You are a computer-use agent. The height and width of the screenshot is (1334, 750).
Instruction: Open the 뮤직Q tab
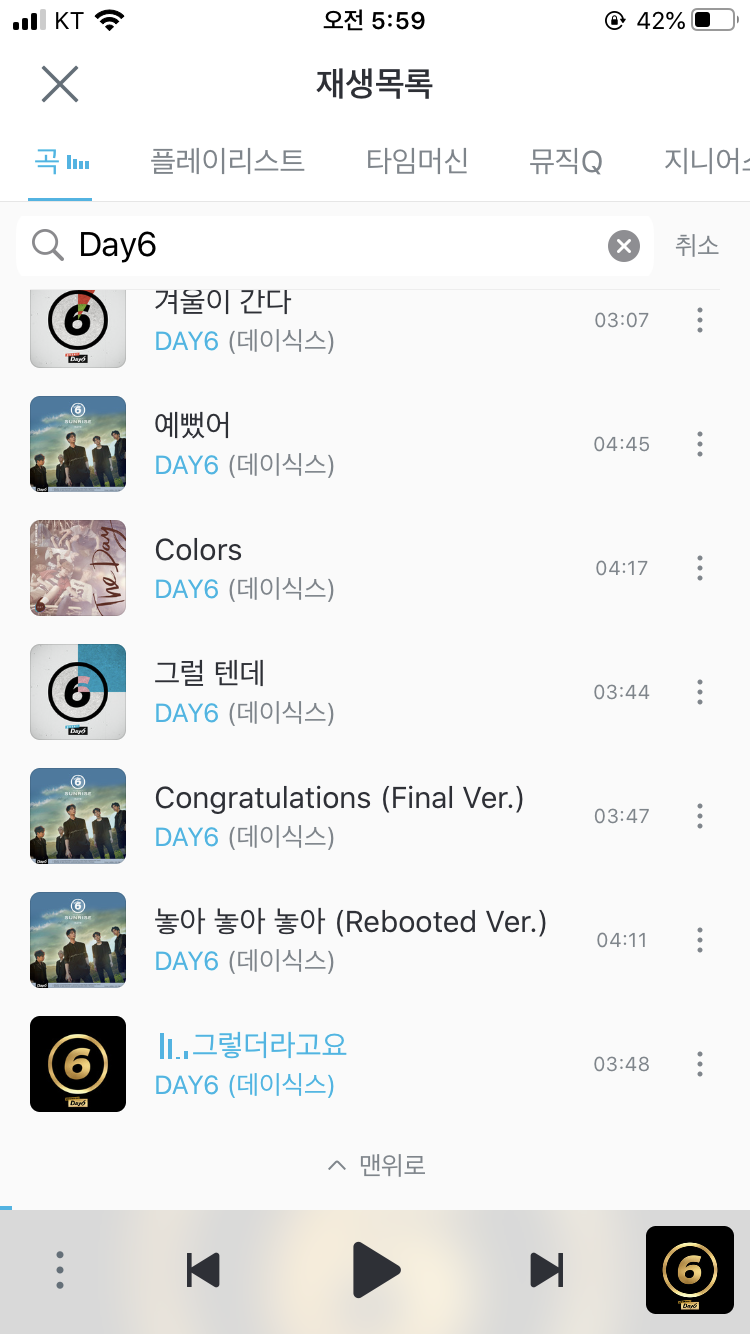click(x=566, y=161)
